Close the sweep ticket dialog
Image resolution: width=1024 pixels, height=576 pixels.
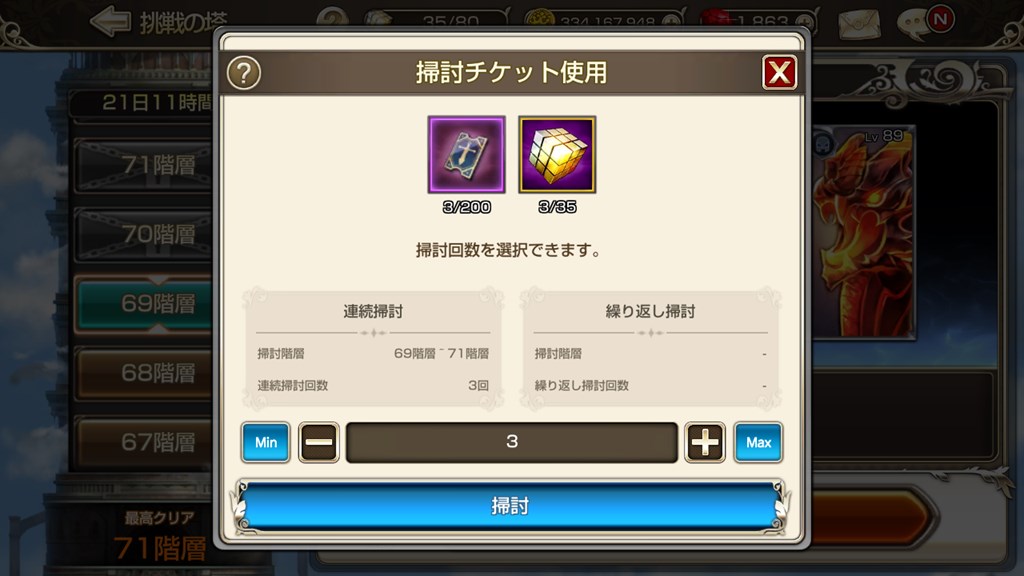pos(779,73)
